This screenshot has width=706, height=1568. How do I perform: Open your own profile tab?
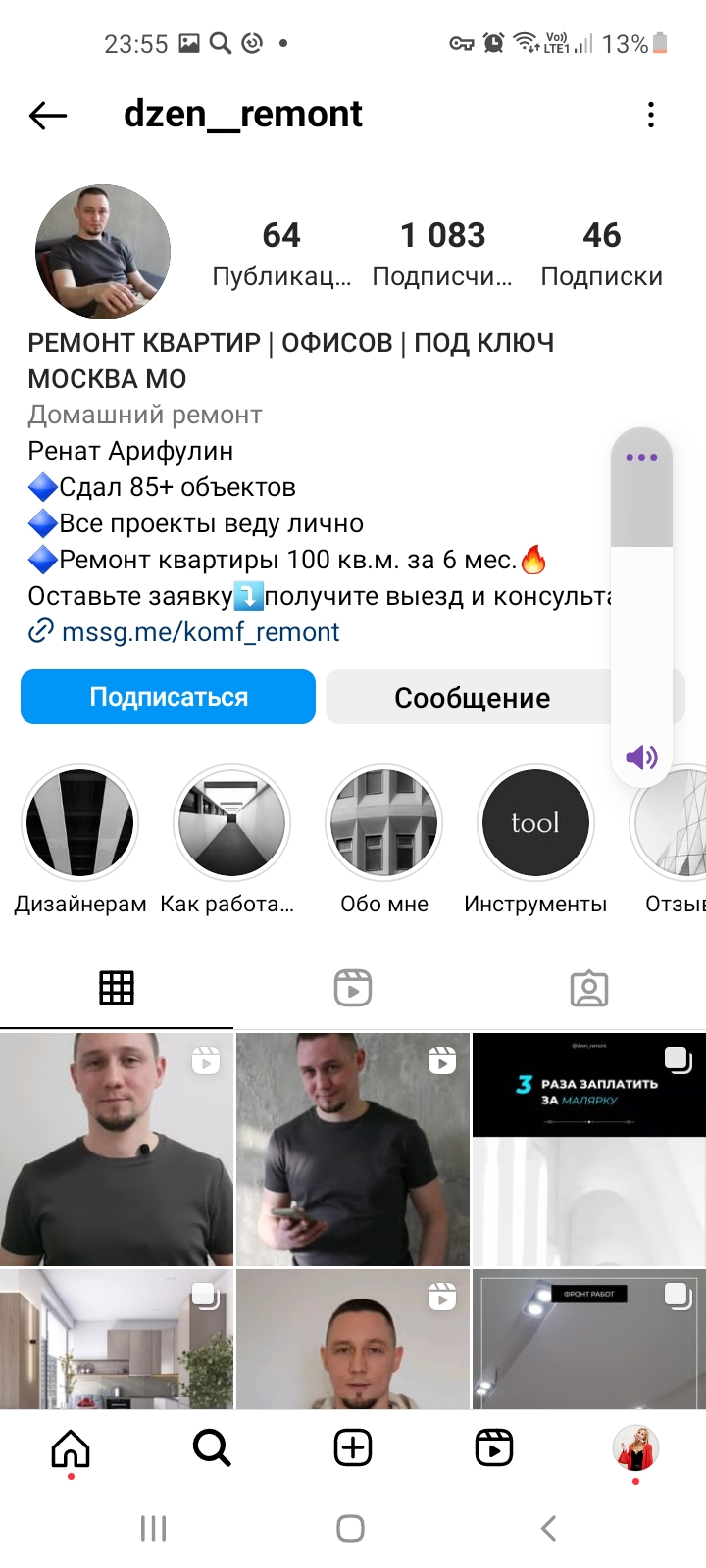[635, 1447]
